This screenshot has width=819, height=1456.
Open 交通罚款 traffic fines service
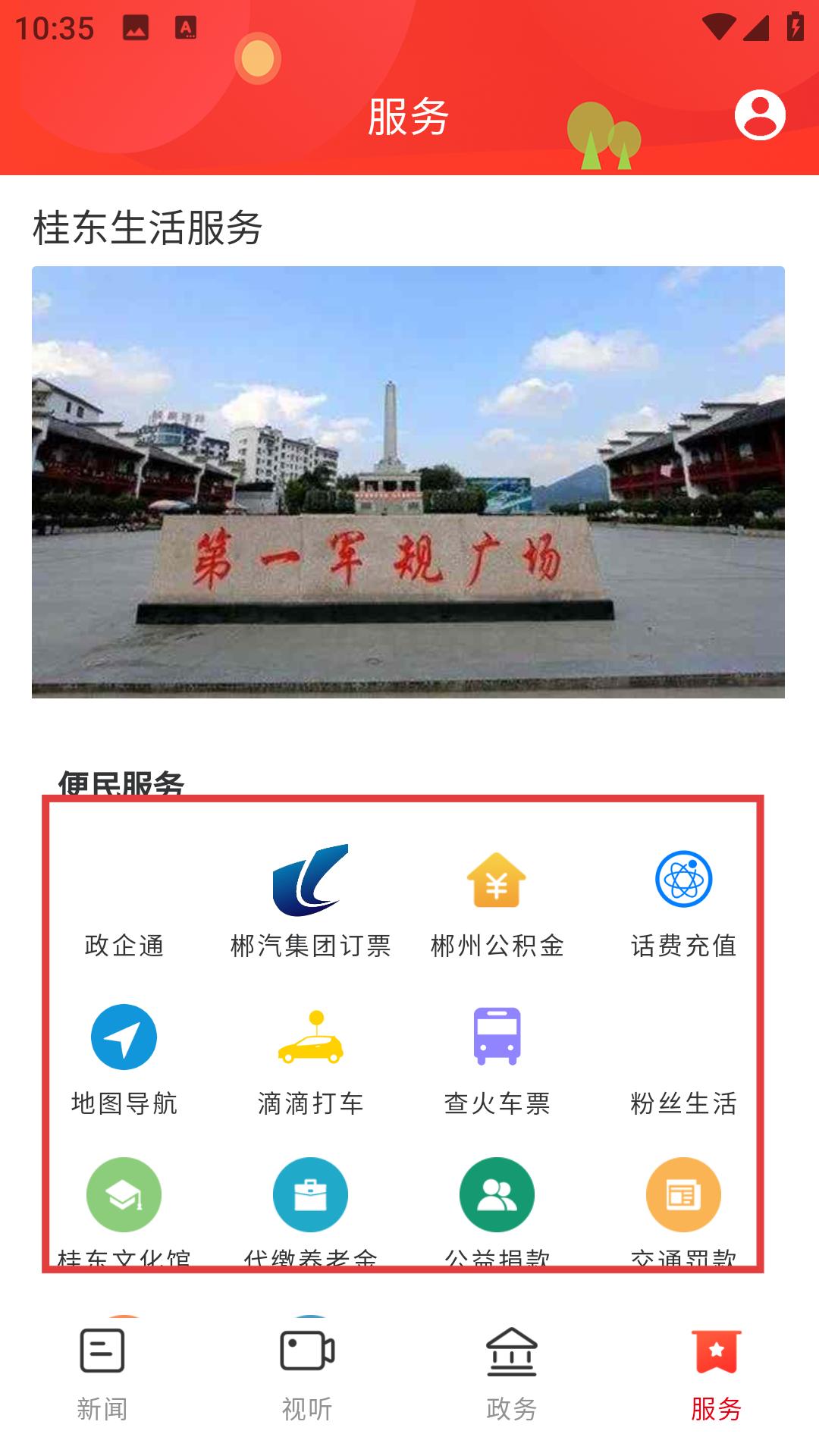click(683, 1206)
